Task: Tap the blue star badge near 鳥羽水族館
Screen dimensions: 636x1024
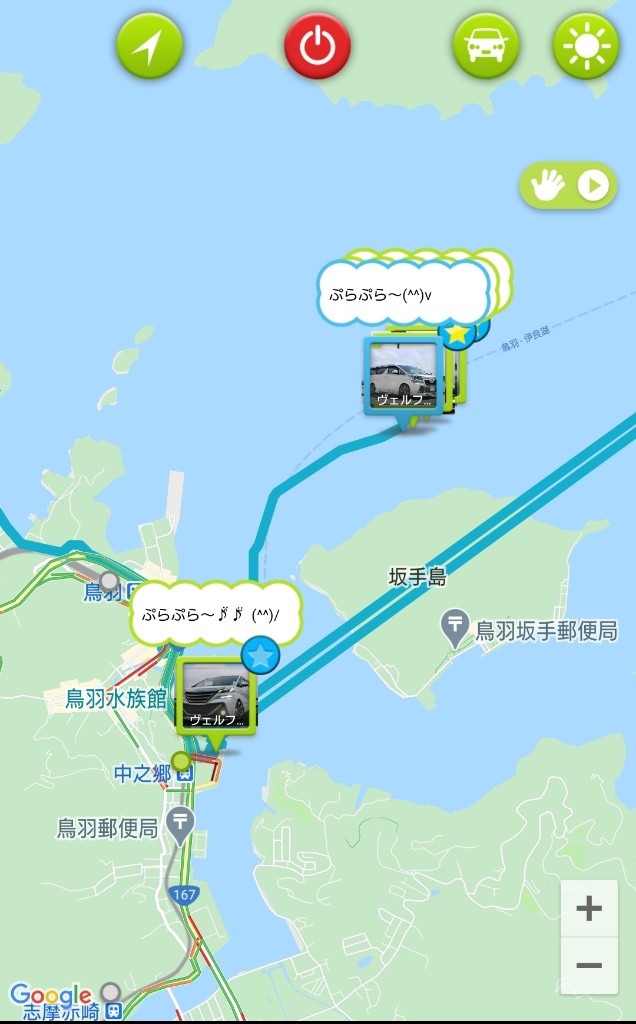Action: (261, 657)
